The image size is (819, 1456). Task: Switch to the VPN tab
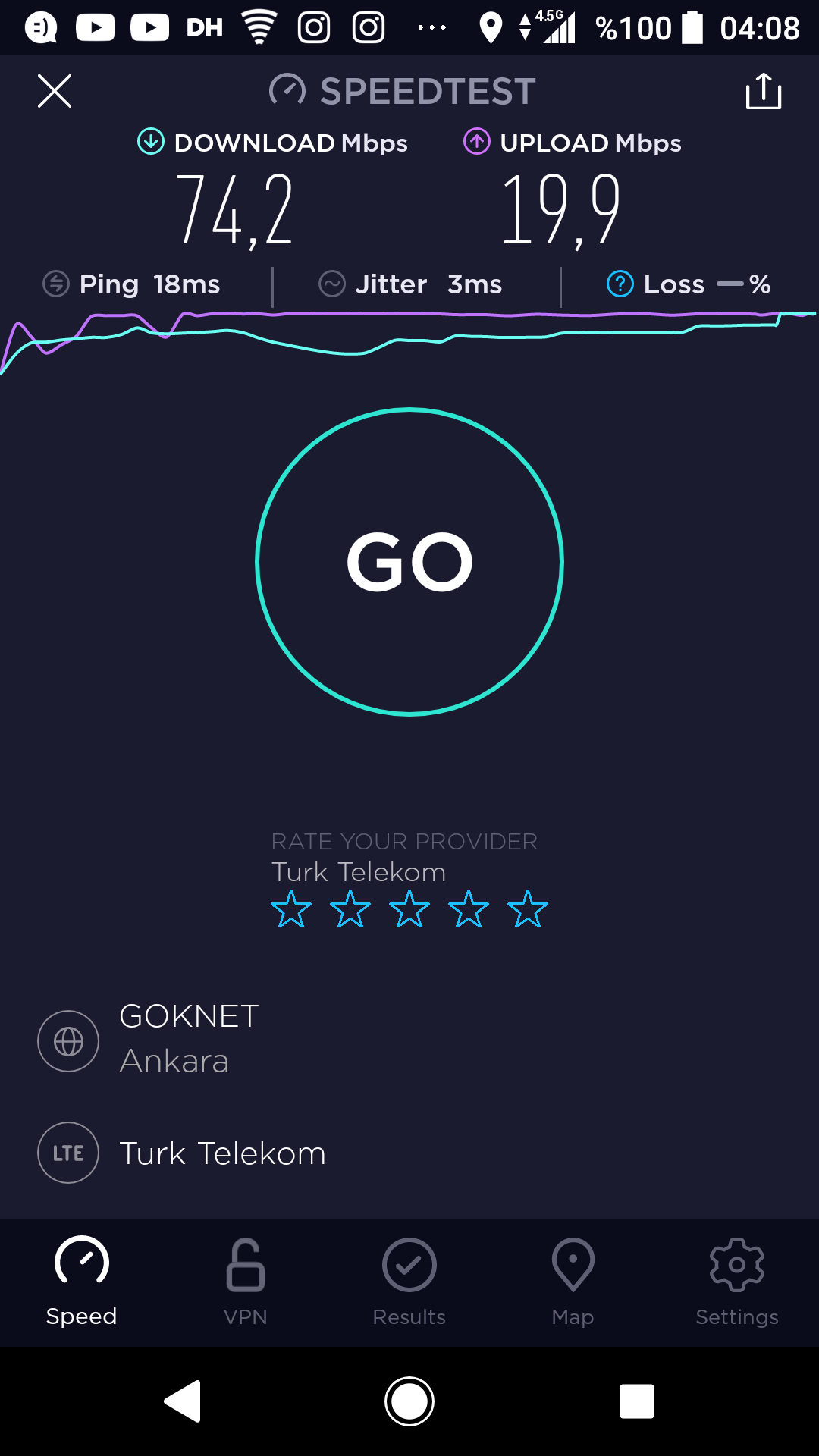(x=246, y=1282)
